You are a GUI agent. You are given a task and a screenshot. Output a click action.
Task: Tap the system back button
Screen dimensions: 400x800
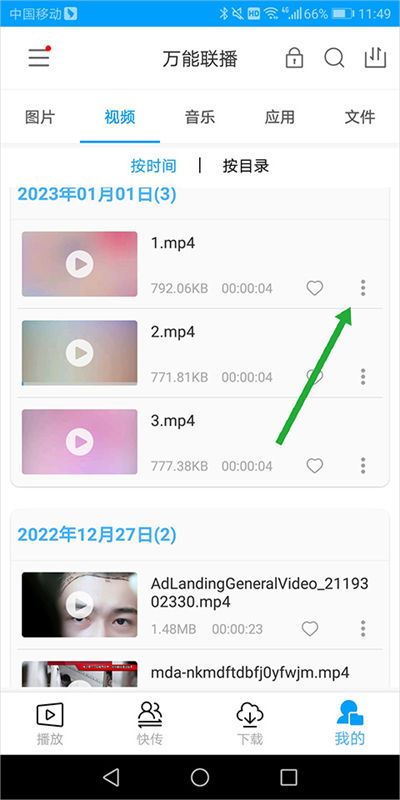click(111, 777)
